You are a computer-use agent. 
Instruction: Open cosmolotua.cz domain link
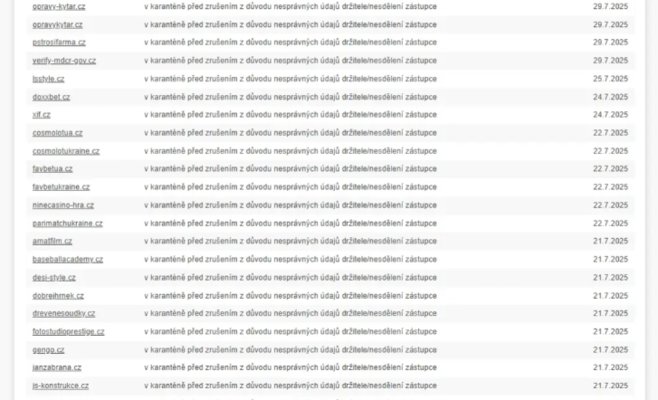pos(57,132)
